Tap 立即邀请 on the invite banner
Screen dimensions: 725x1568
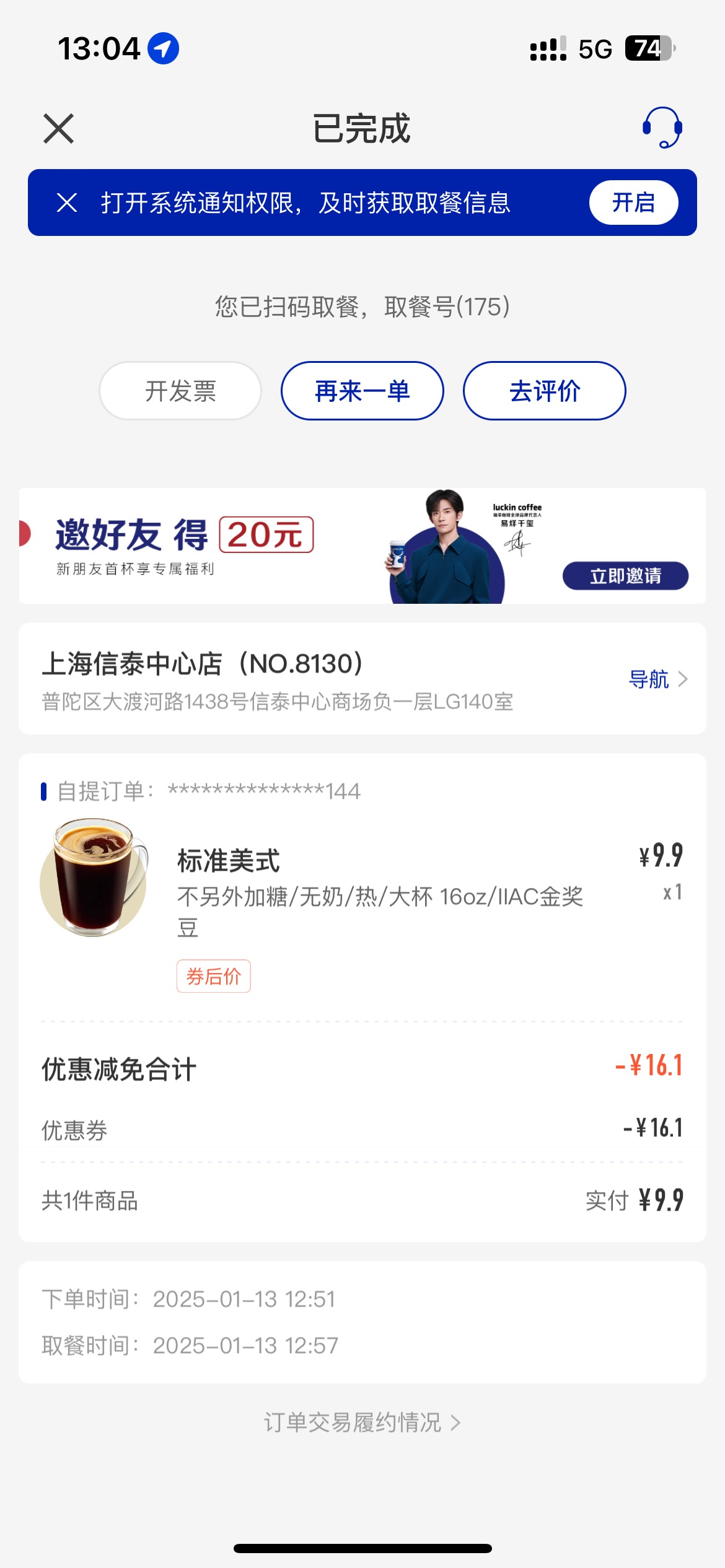tap(625, 576)
